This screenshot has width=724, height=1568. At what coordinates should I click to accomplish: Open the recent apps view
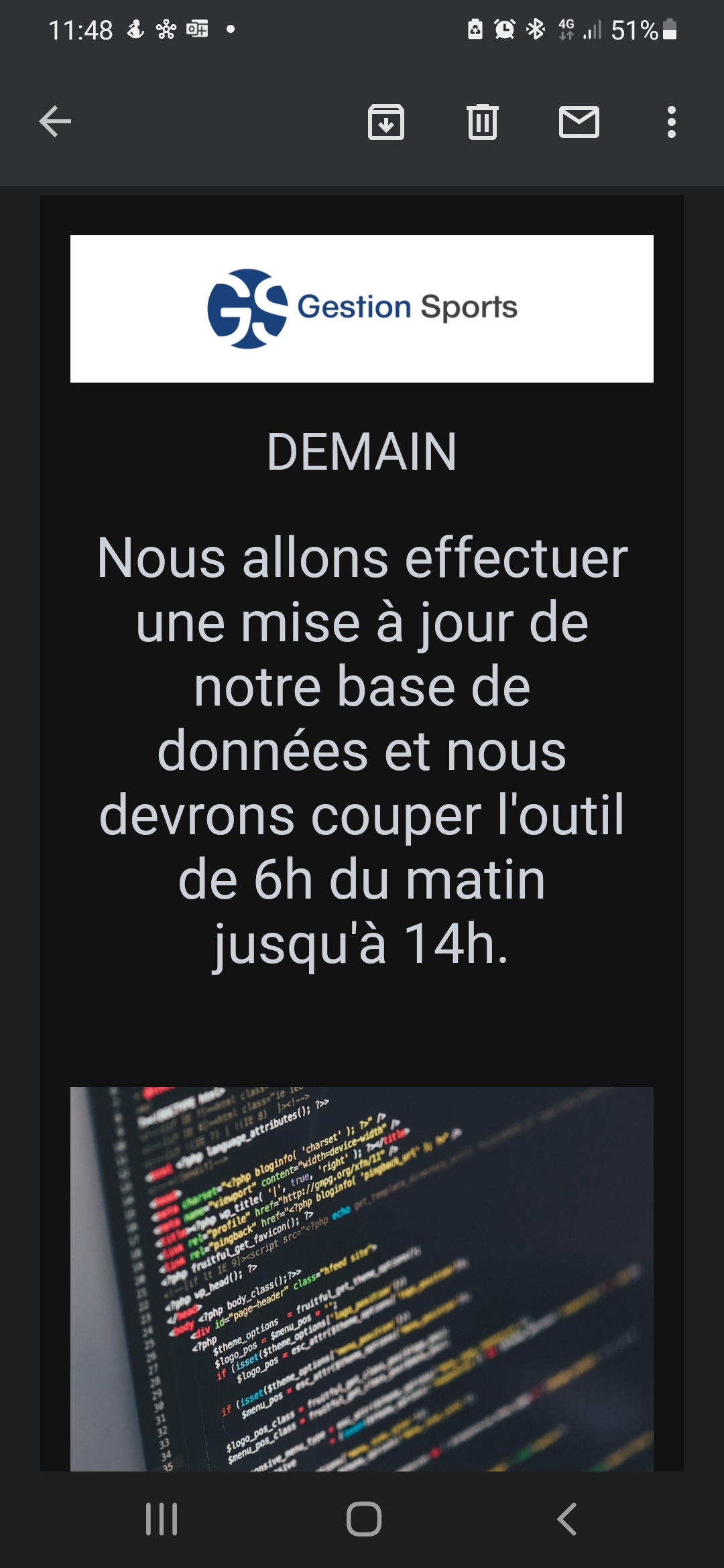[162, 1518]
